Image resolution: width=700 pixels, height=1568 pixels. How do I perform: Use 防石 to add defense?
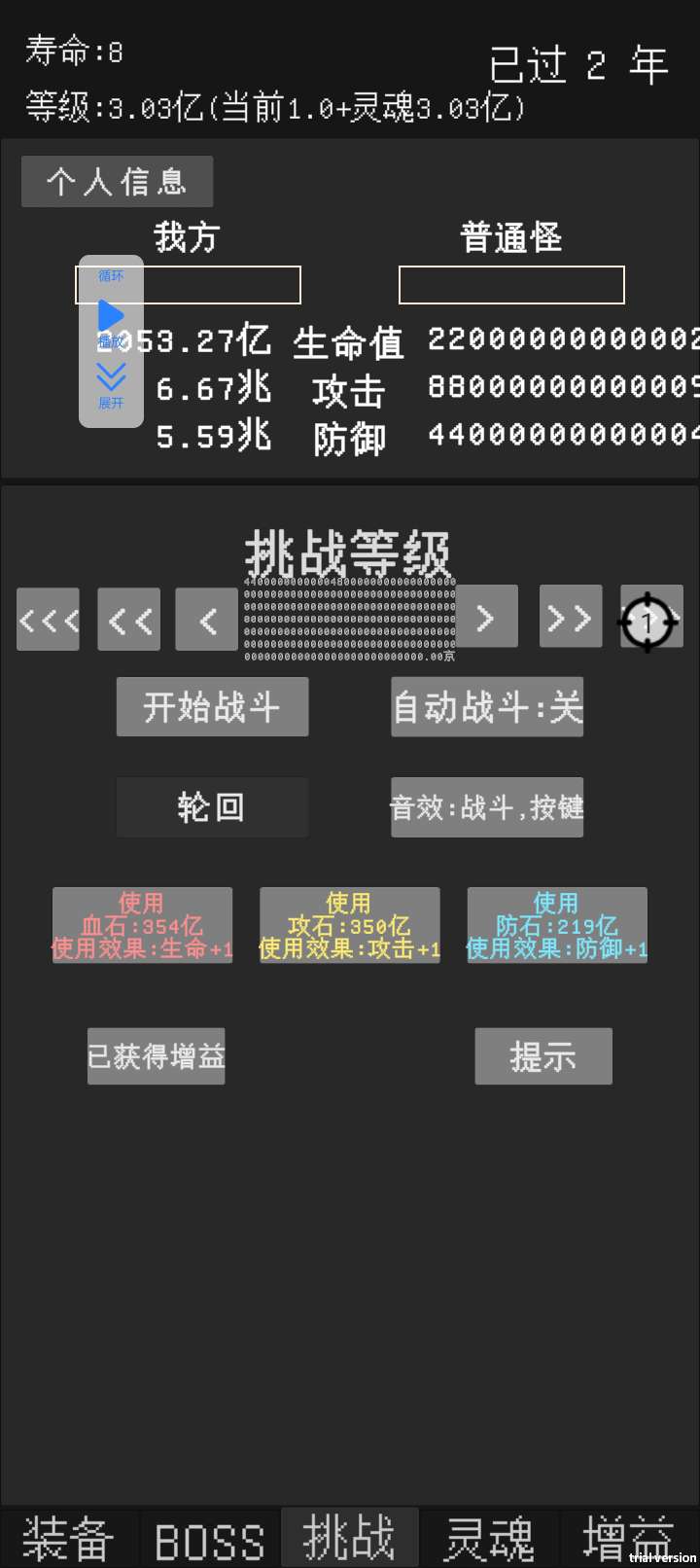(x=557, y=925)
